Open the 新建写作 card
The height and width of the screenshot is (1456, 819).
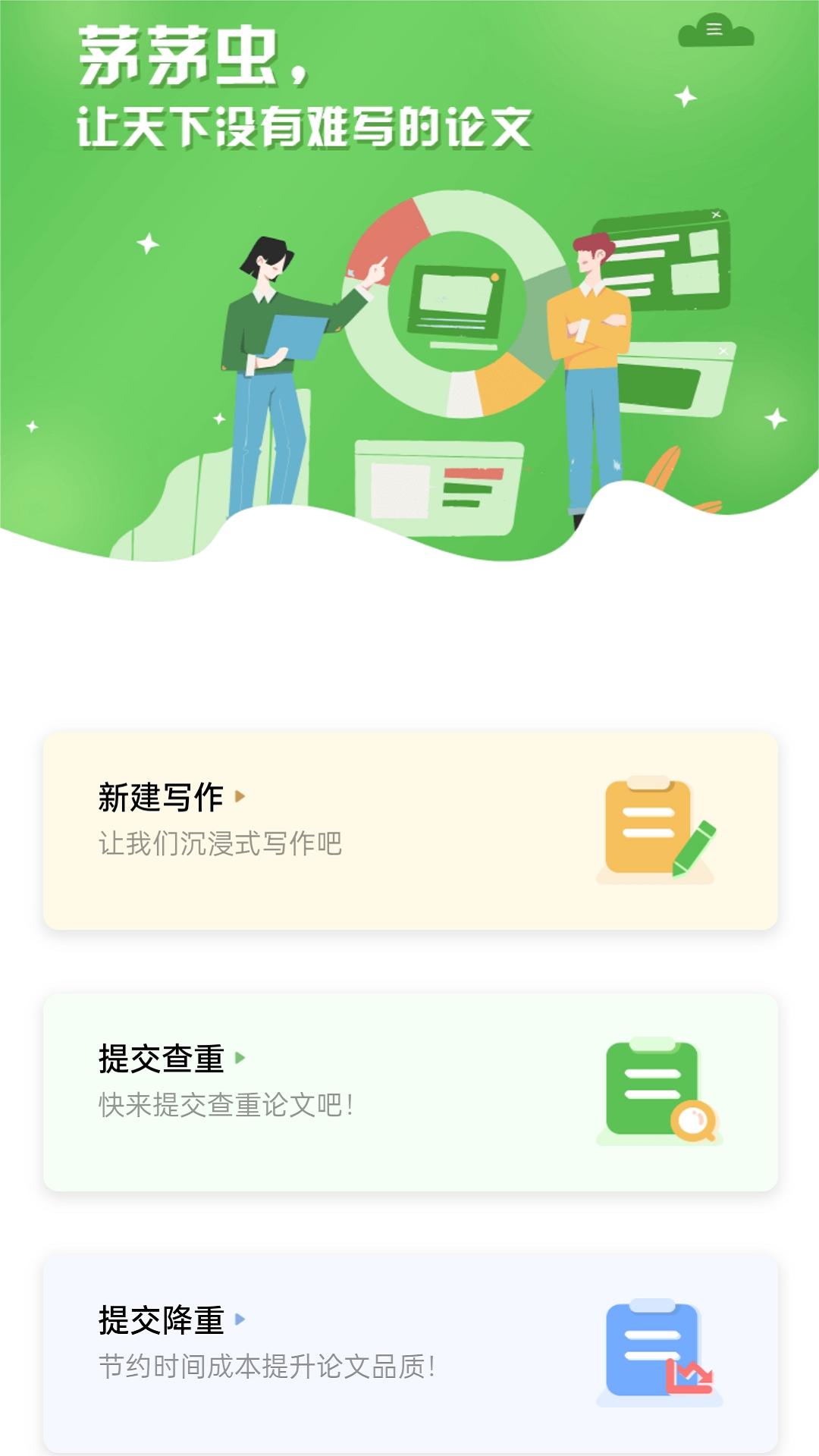coord(410,830)
